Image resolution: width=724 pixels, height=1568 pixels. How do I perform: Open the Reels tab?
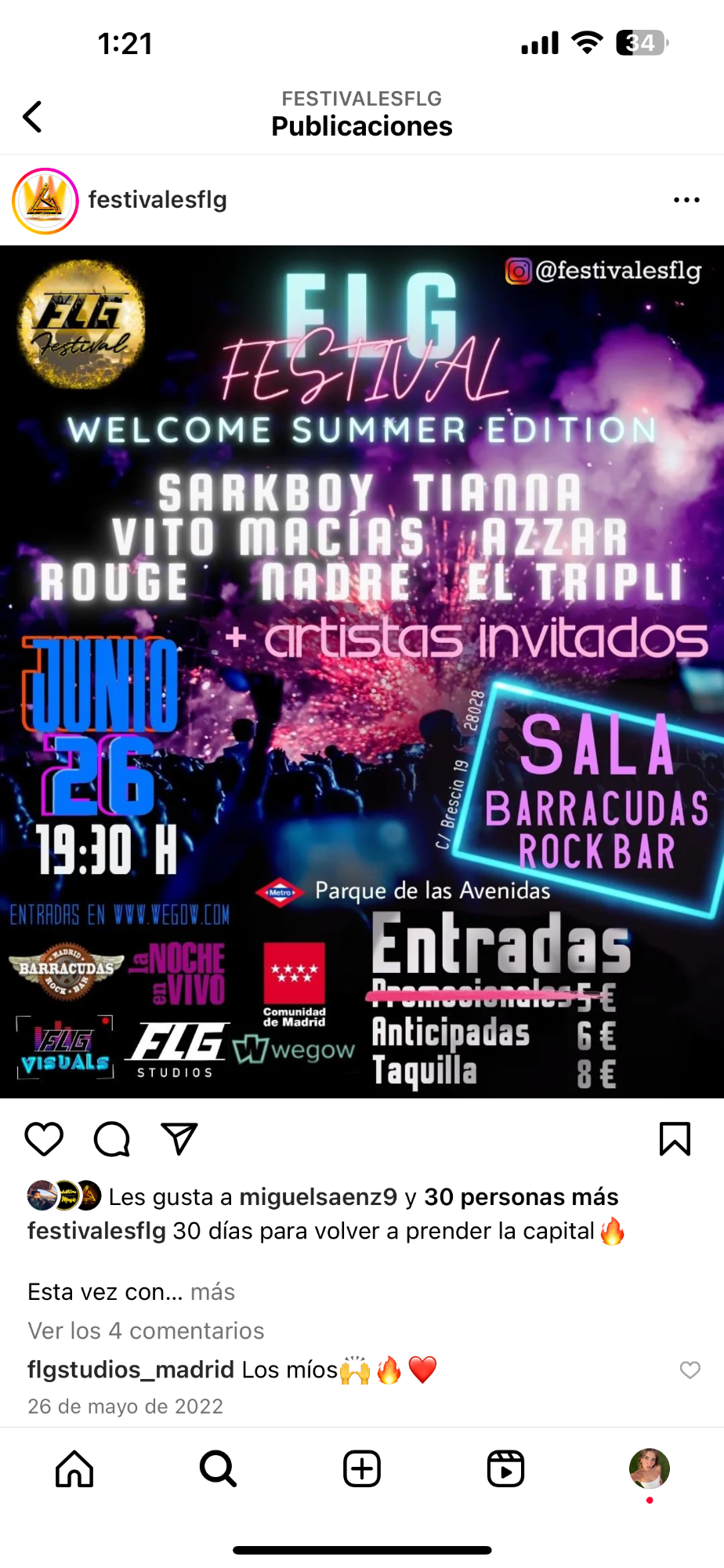505,1468
